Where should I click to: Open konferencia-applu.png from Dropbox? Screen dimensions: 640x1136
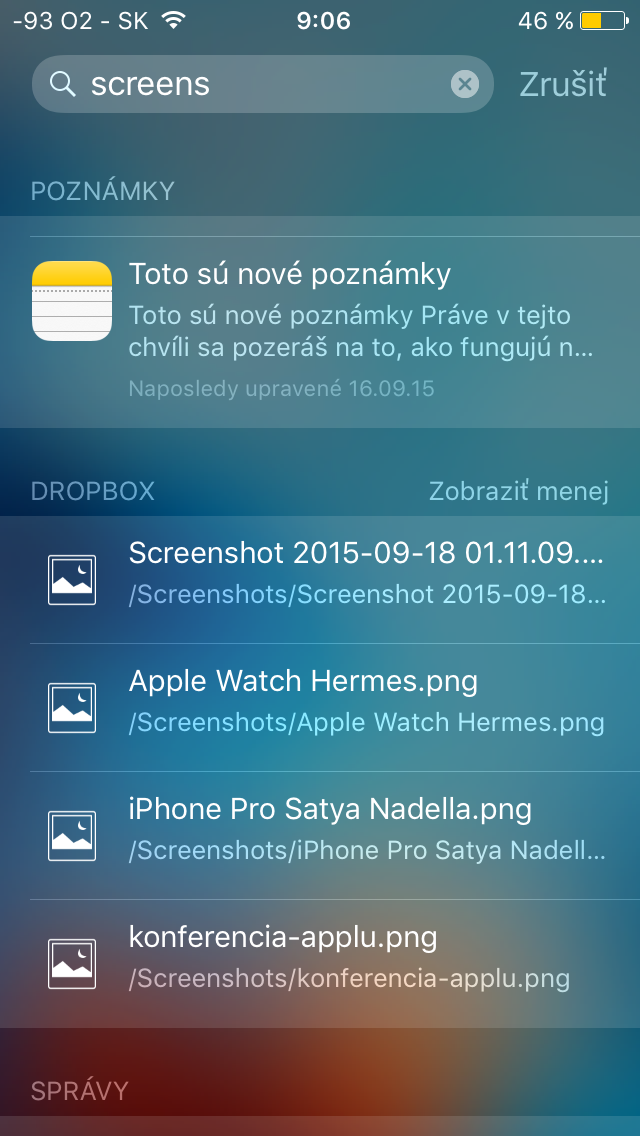[x=320, y=958]
